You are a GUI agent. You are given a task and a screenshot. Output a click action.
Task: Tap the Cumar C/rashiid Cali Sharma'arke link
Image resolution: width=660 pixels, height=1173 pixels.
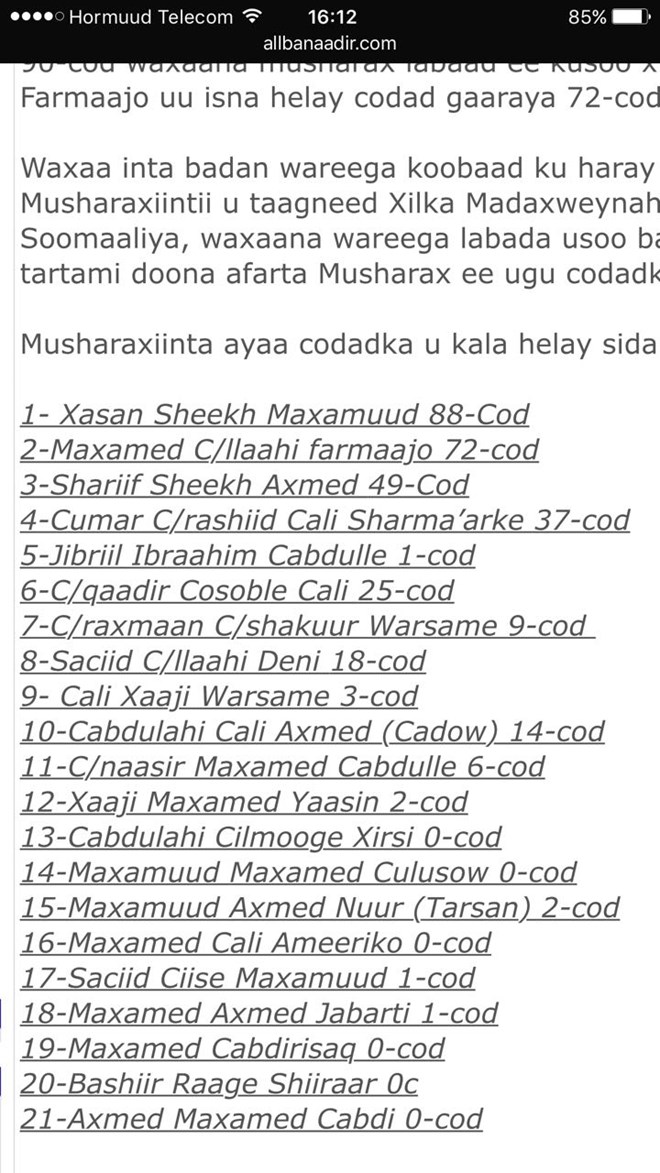pos(325,520)
